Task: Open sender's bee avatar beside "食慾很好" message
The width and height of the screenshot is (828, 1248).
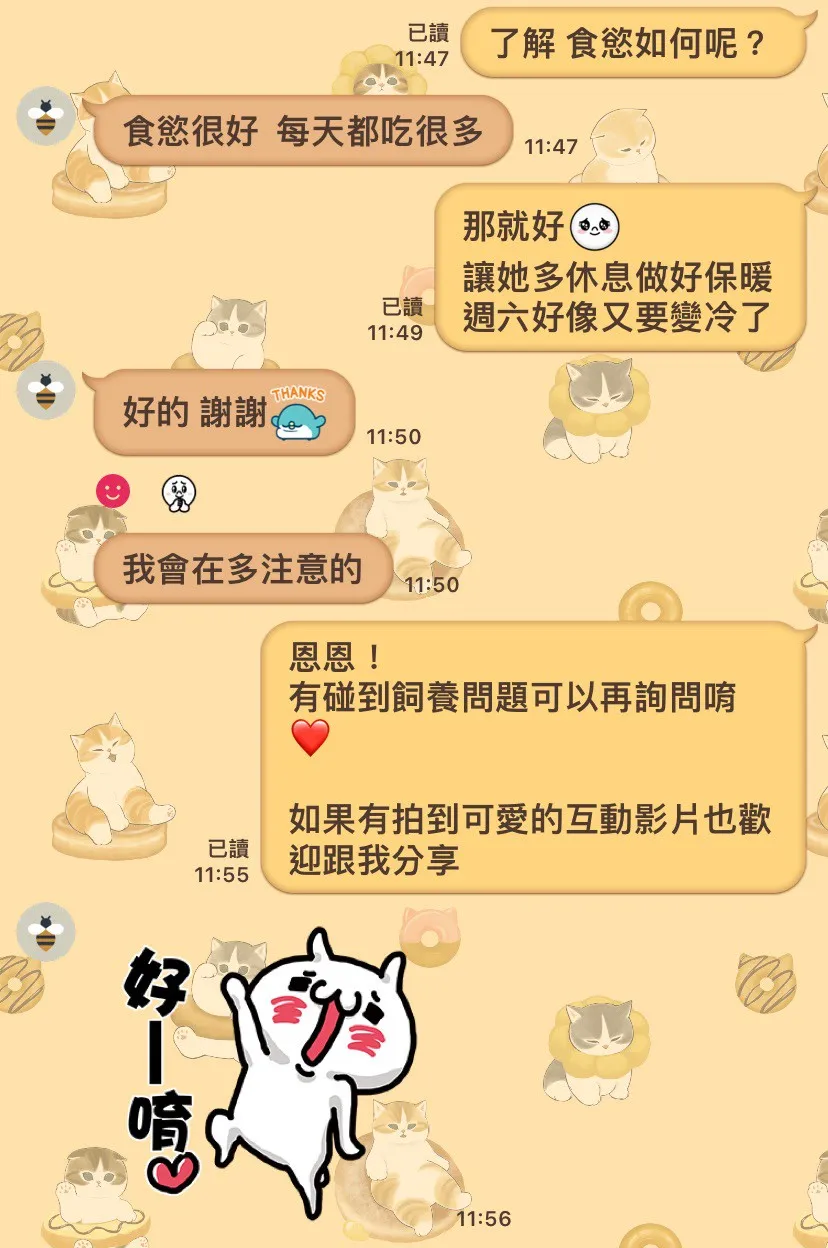Action: pos(46,116)
